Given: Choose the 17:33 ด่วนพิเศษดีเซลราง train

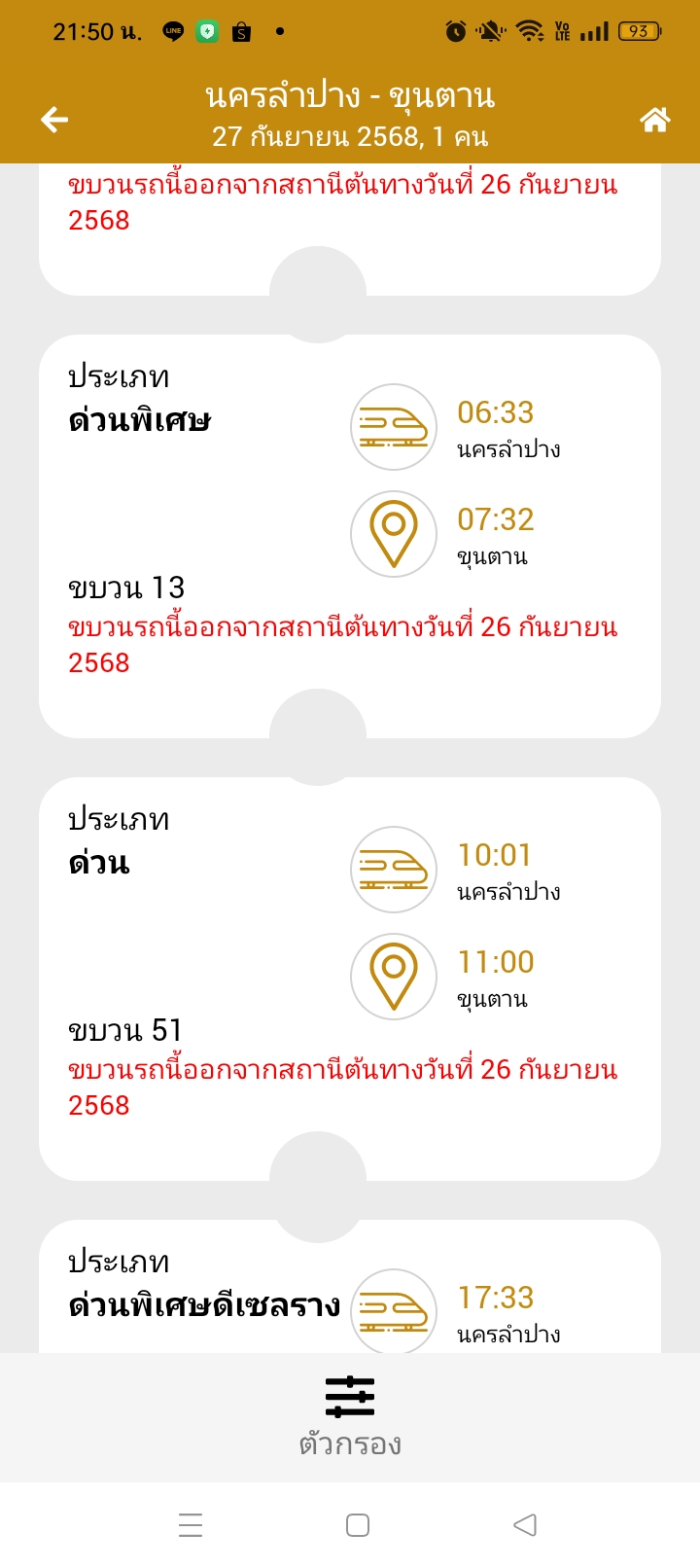Looking at the screenshot, I should tap(350, 1286).
